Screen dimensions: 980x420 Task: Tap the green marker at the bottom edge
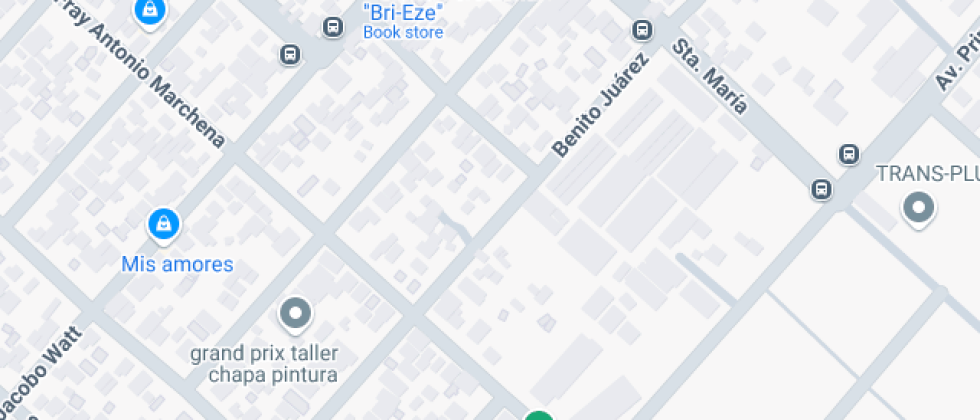pyautogui.click(x=539, y=416)
